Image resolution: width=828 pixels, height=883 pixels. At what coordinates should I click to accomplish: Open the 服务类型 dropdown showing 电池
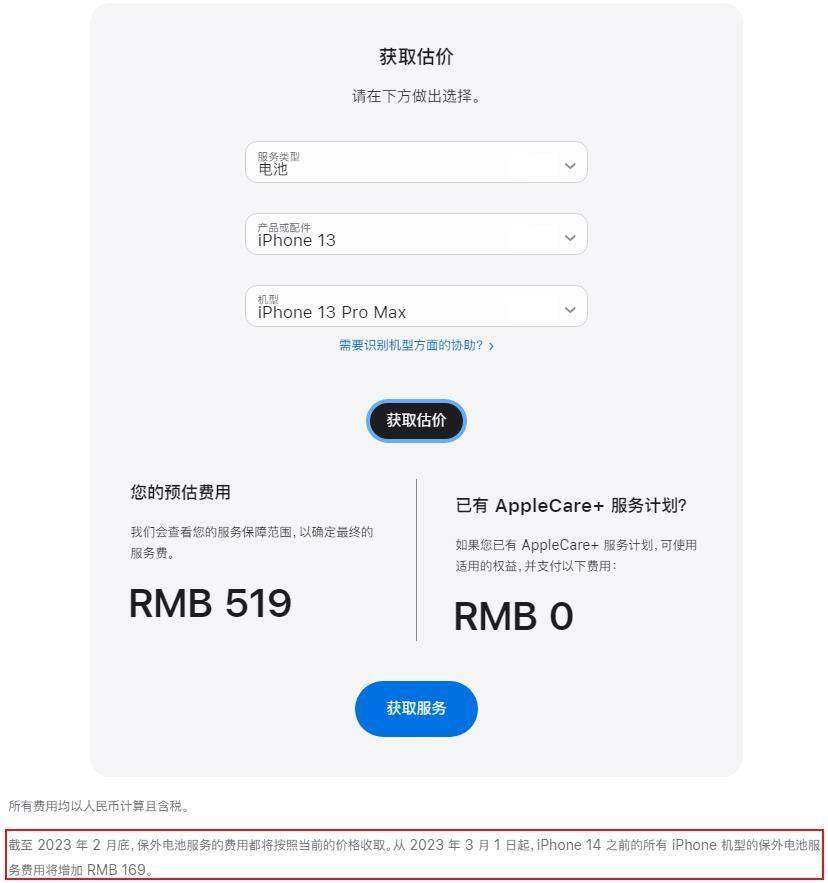[415, 163]
